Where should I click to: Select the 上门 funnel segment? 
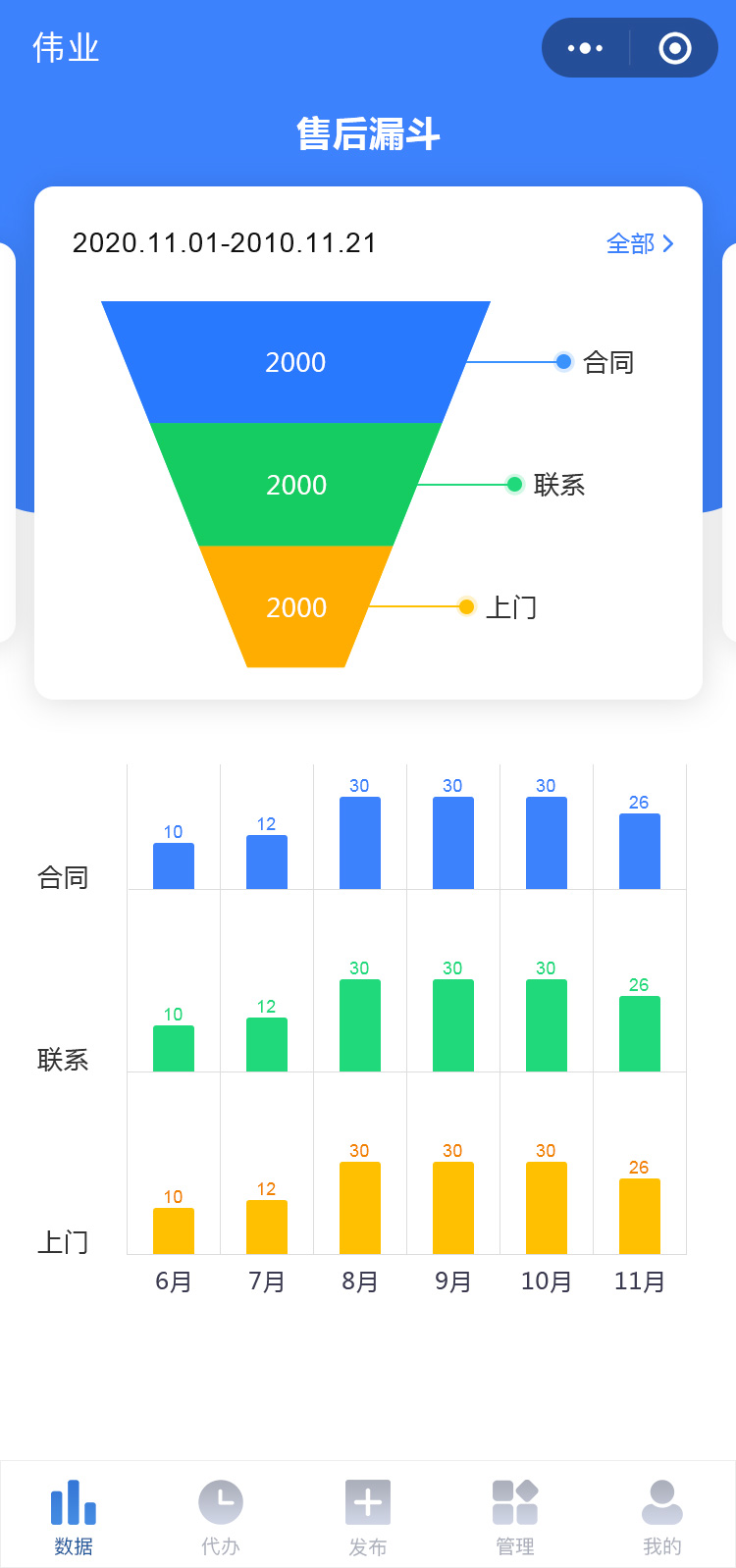(295, 607)
